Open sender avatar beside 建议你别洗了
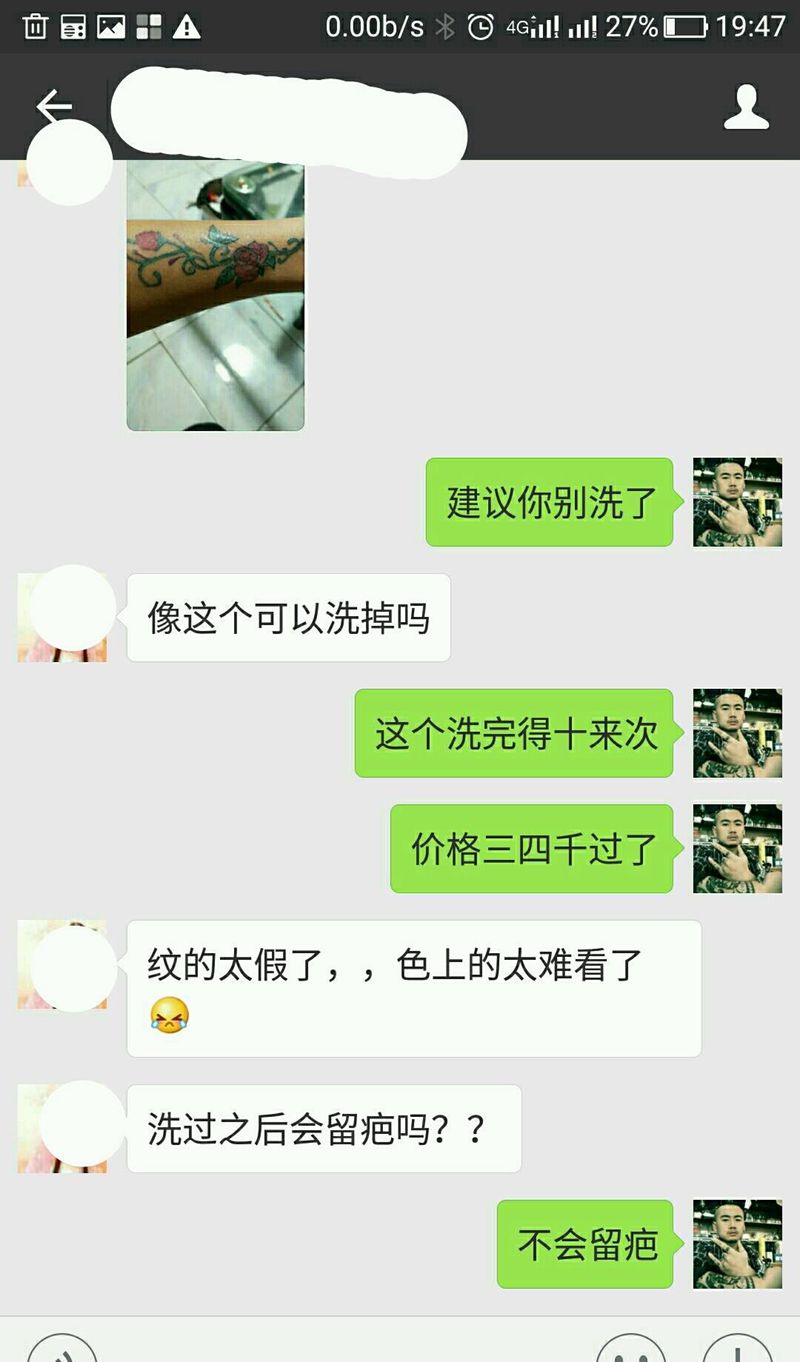800x1362 pixels. coord(737,502)
